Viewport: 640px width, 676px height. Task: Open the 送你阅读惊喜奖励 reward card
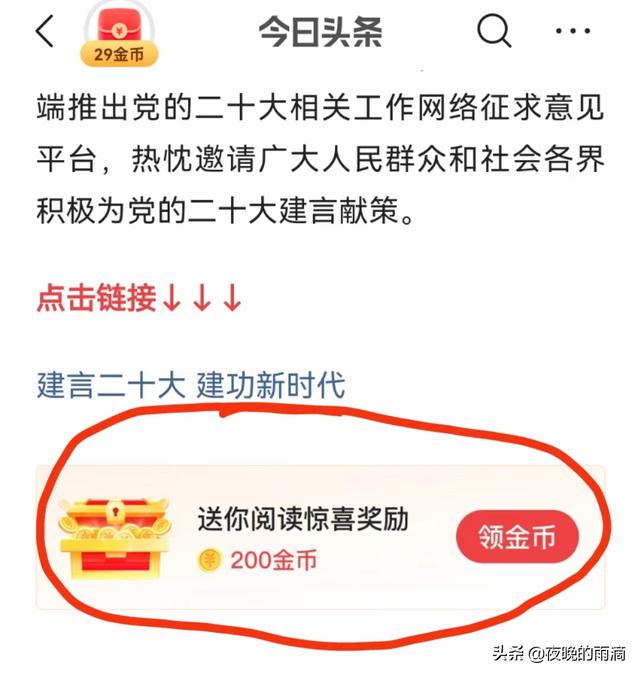pos(302,522)
